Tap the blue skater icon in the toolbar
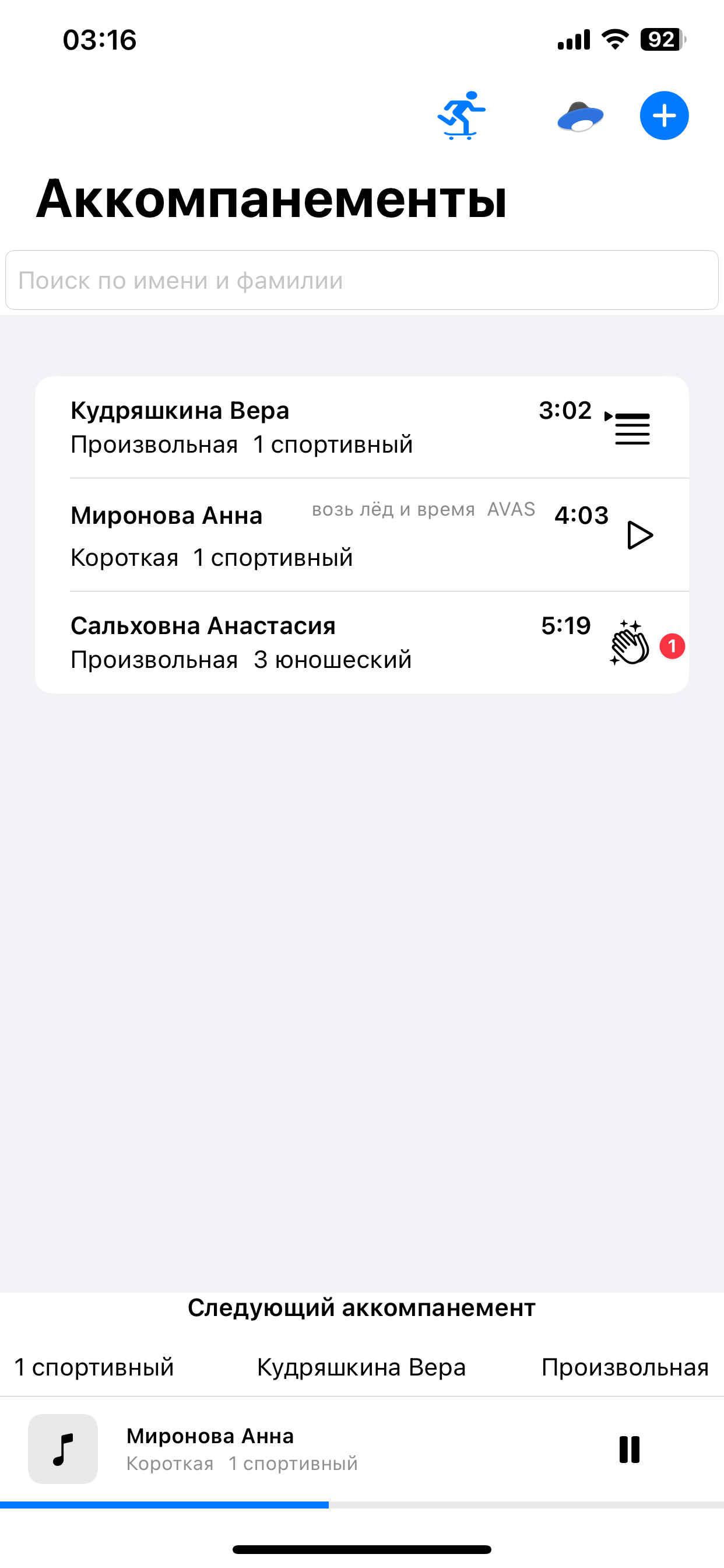This screenshot has width=724, height=1568. click(x=461, y=116)
